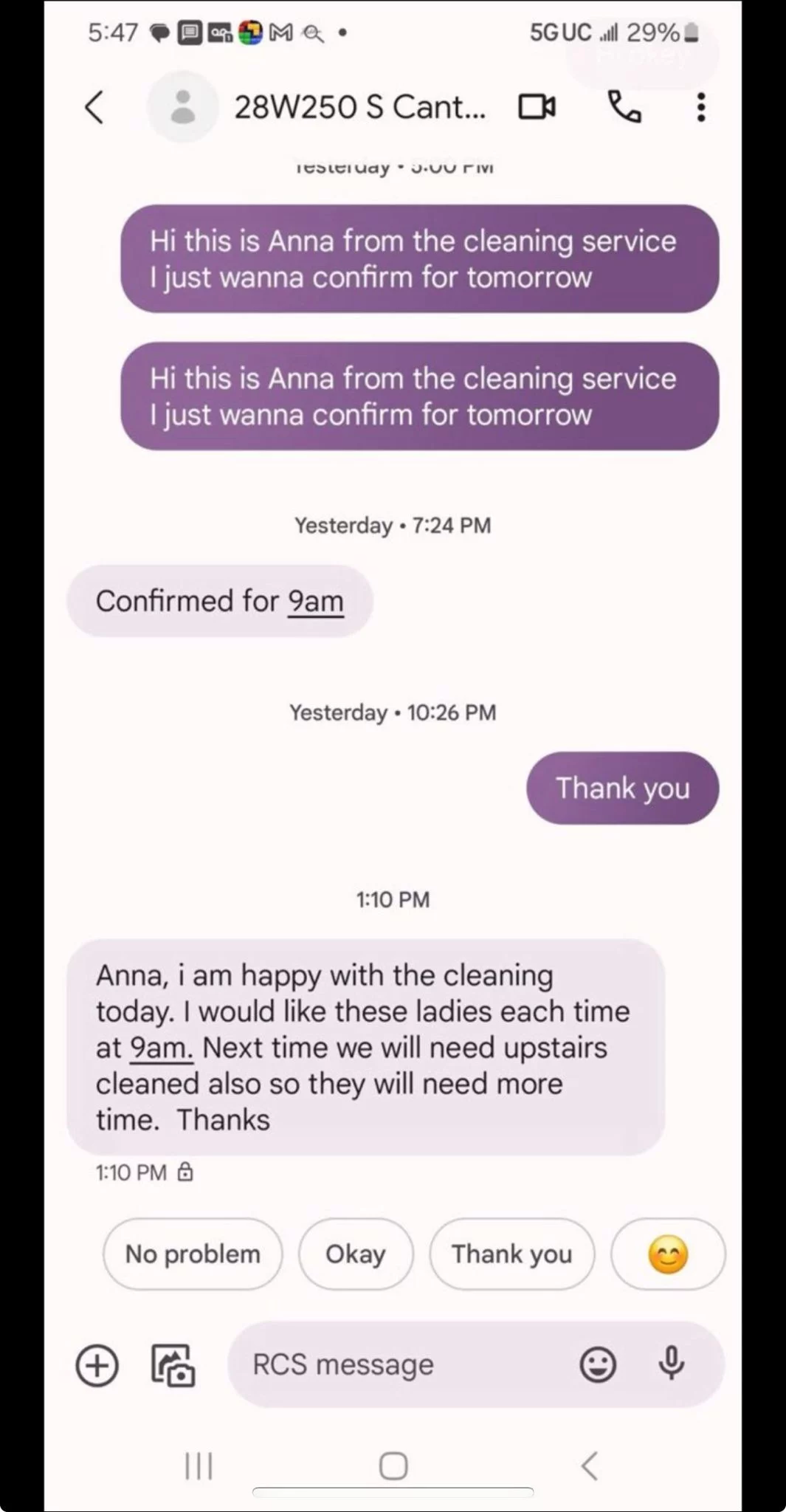This screenshot has height=1512, width=786.
Task: Start a video call
Action: pos(537,108)
